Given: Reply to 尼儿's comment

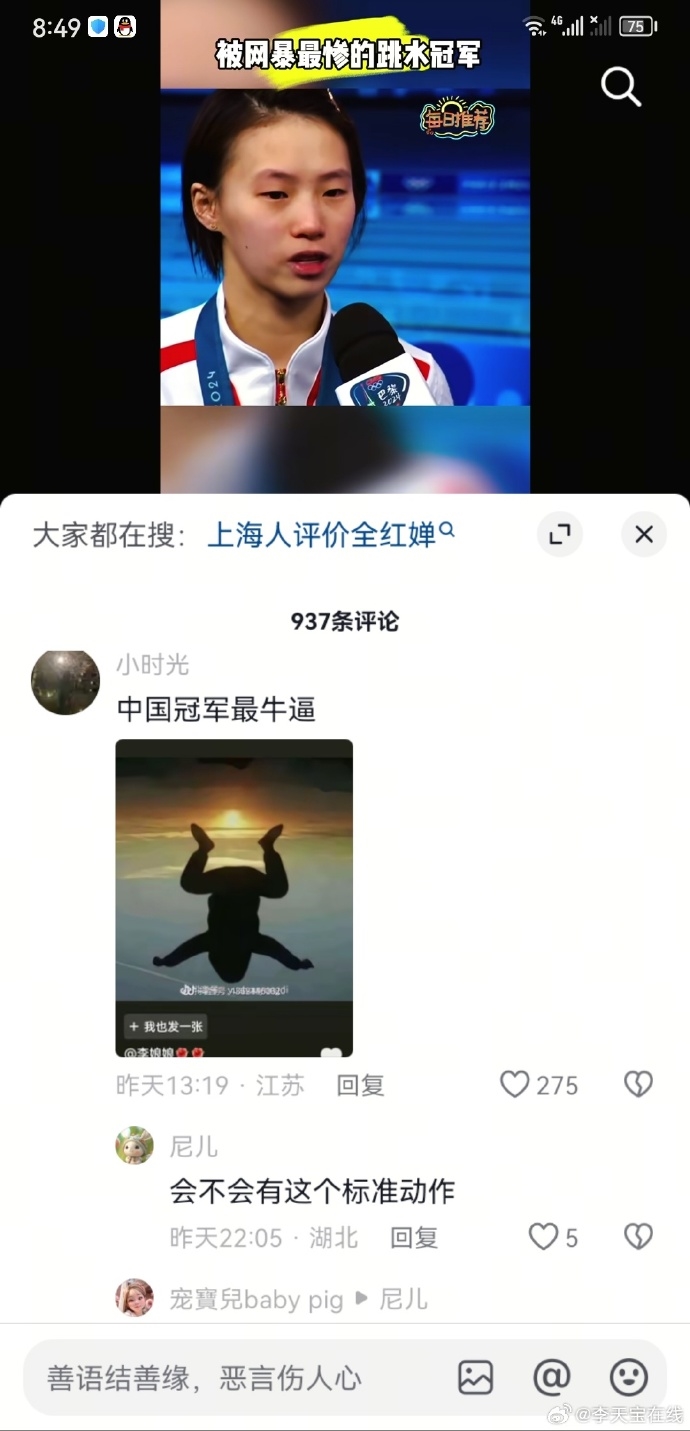Looking at the screenshot, I should click(x=414, y=1238).
